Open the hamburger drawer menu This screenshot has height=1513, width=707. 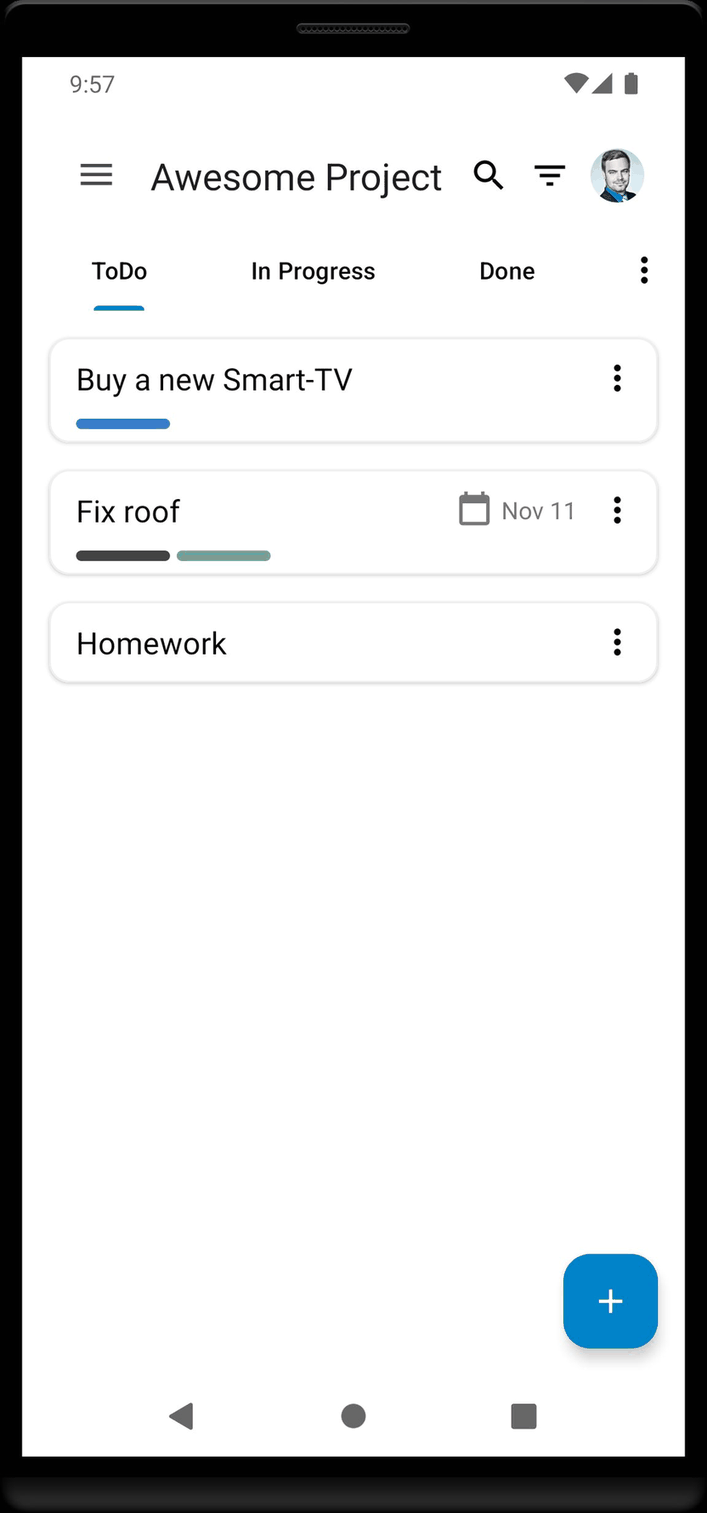(x=96, y=176)
